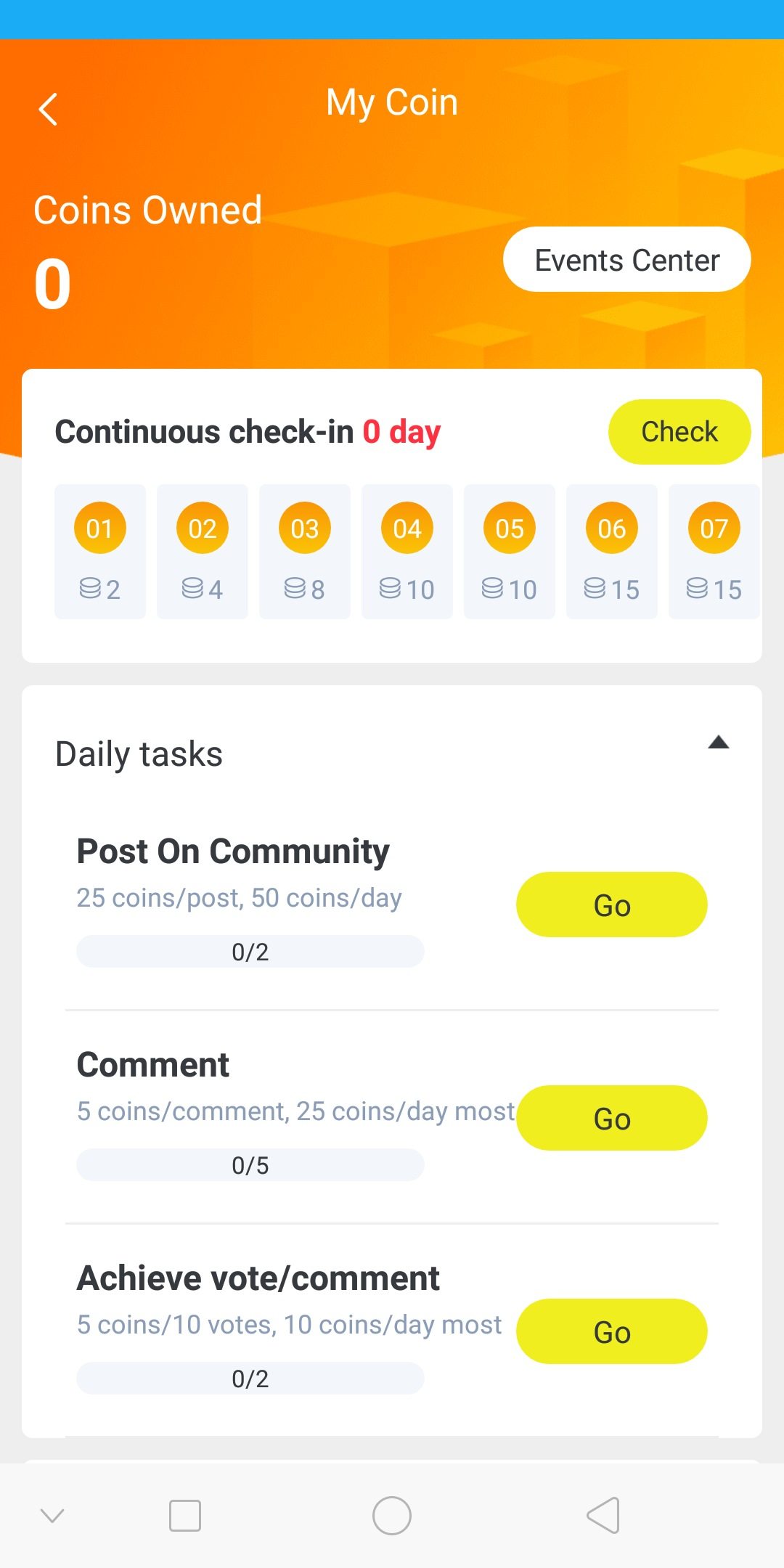
Task: Go back from My Coin page
Action: tap(48, 110)
